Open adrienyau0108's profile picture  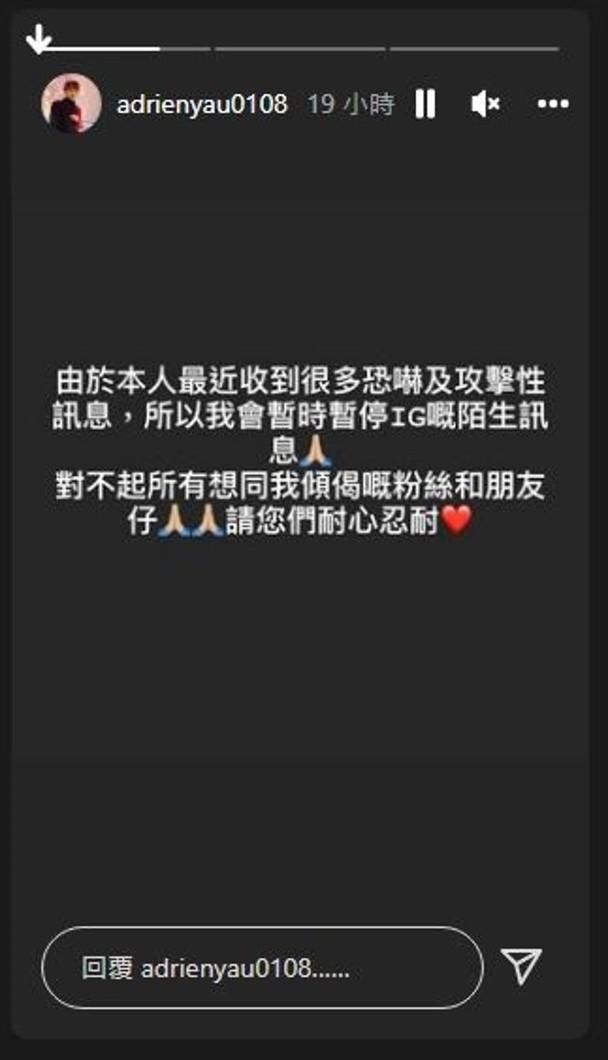coord(71,103)
